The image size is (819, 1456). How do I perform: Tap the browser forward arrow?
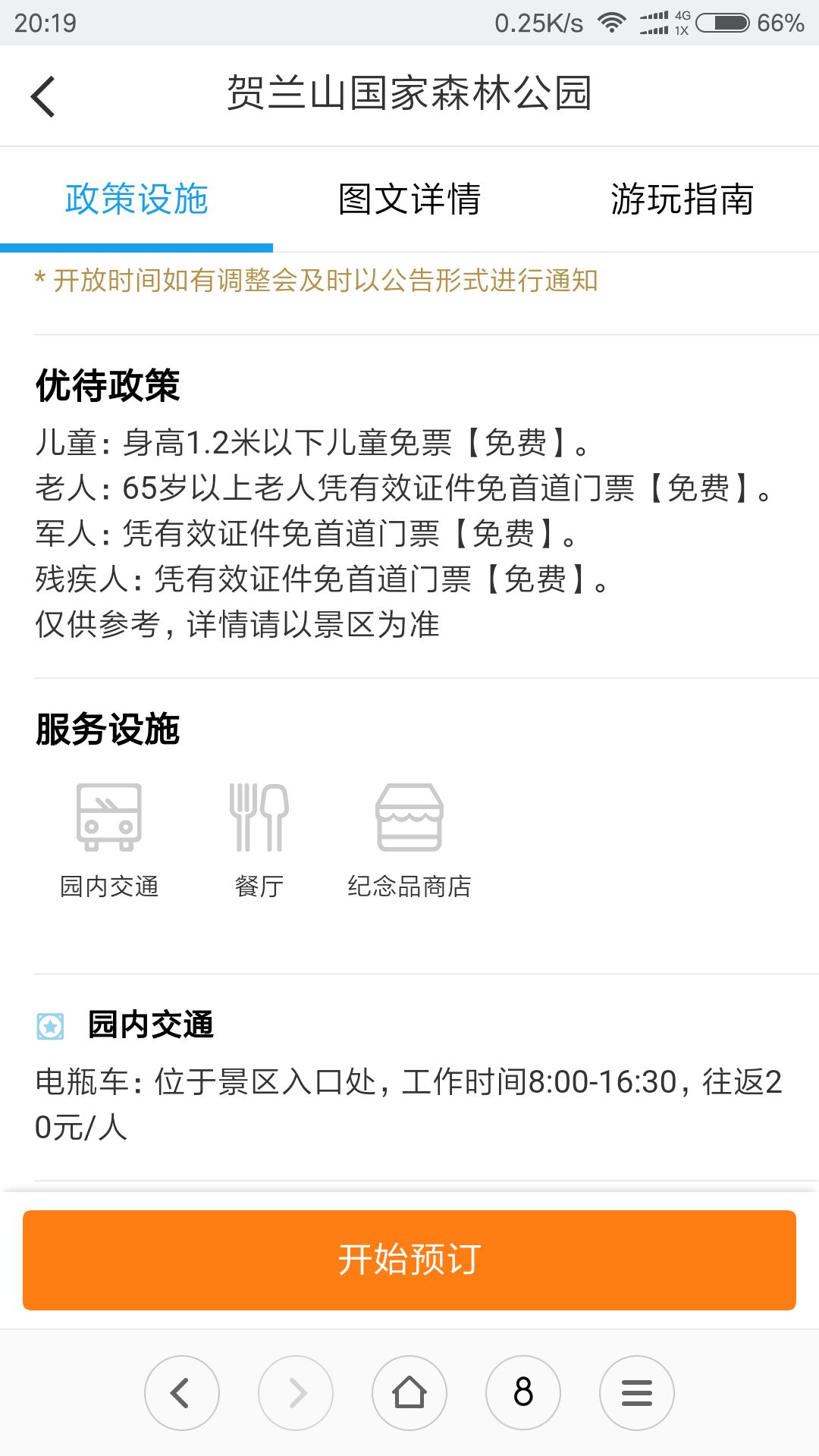pos(296,1393)
